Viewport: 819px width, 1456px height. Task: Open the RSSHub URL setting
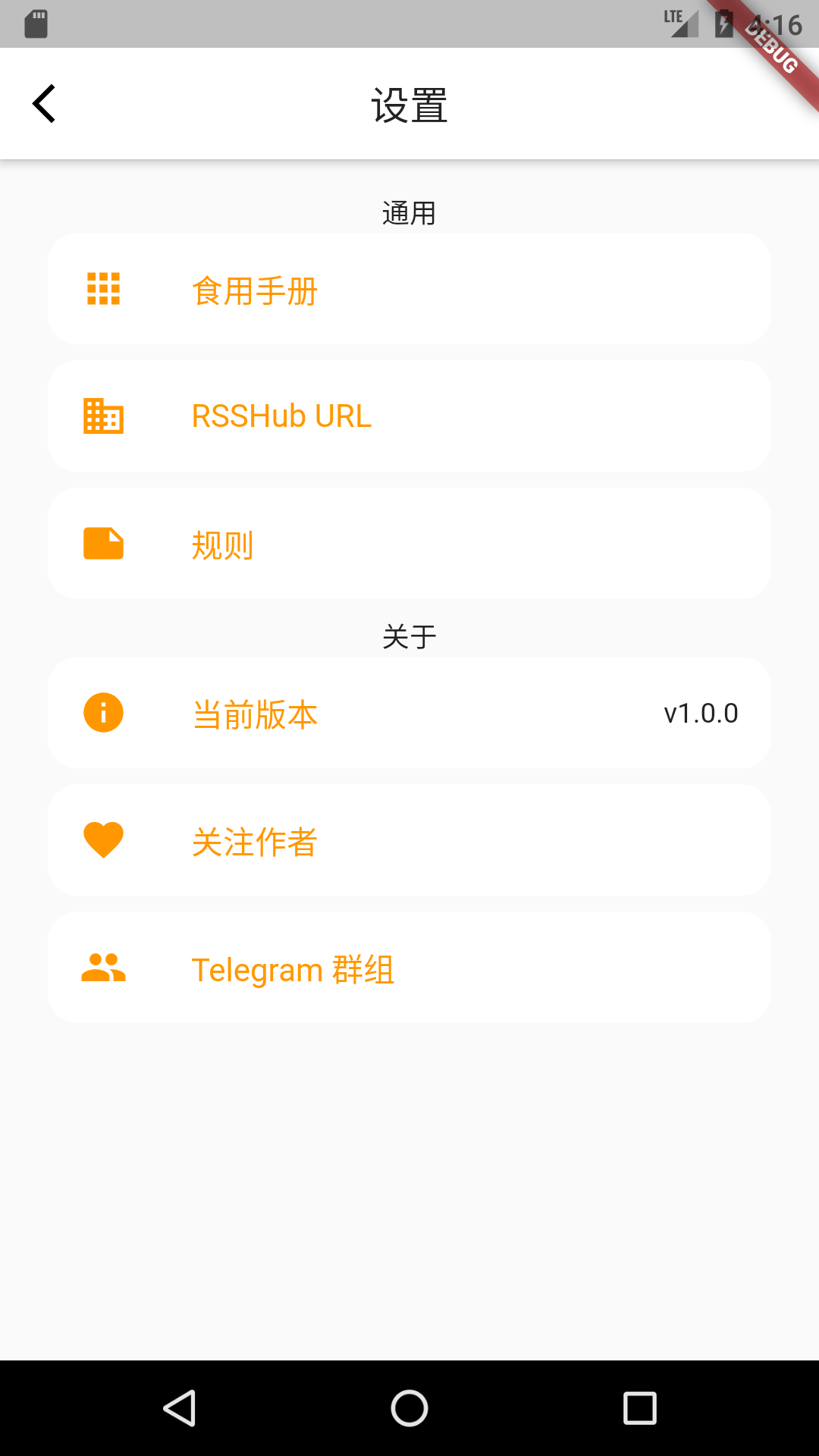pyautogui.click(x=409, y=416)
